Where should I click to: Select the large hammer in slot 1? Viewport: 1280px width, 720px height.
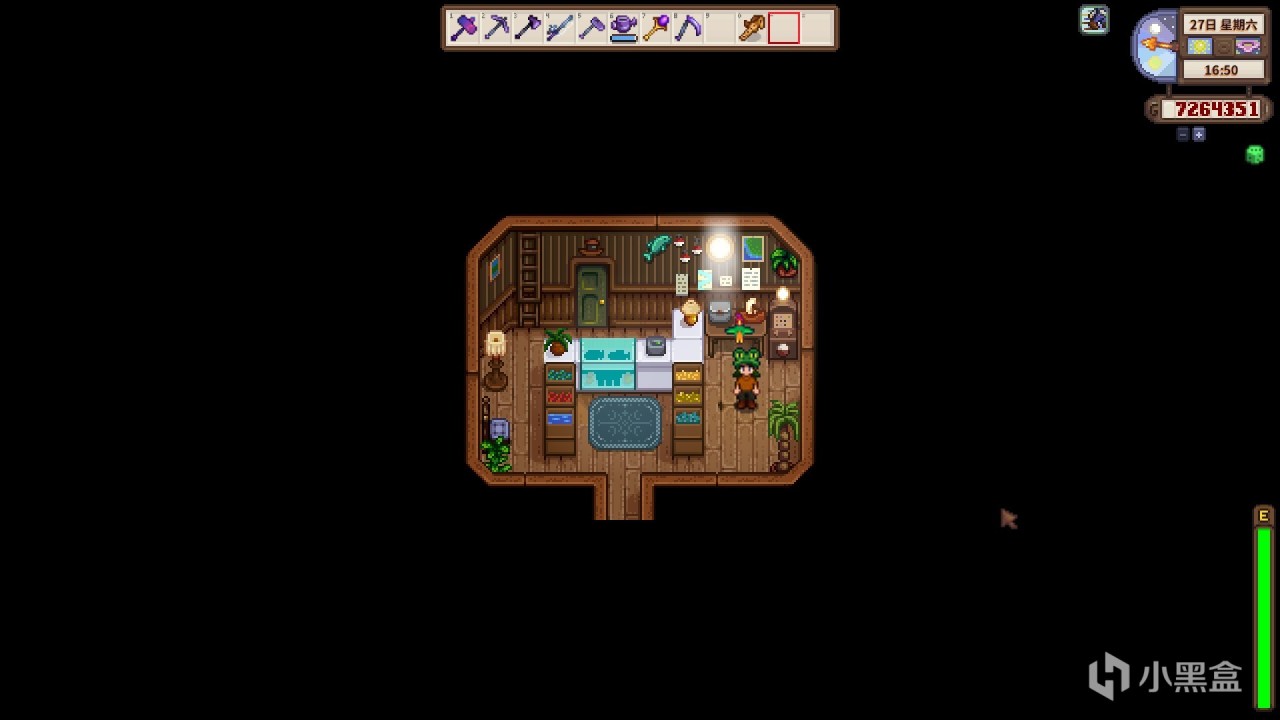coord(464,28)
